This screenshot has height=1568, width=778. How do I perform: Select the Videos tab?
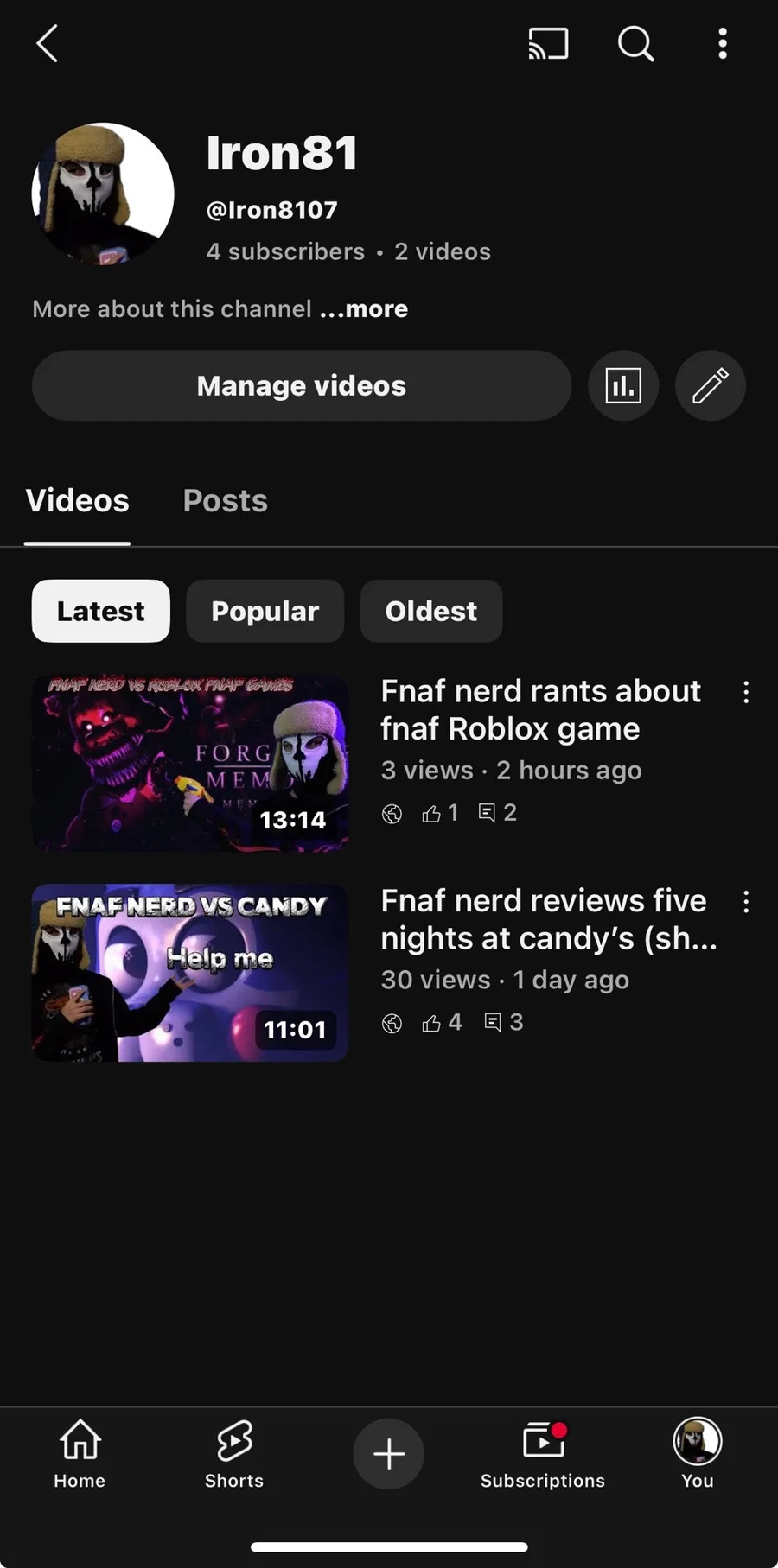tap(78, 501)
